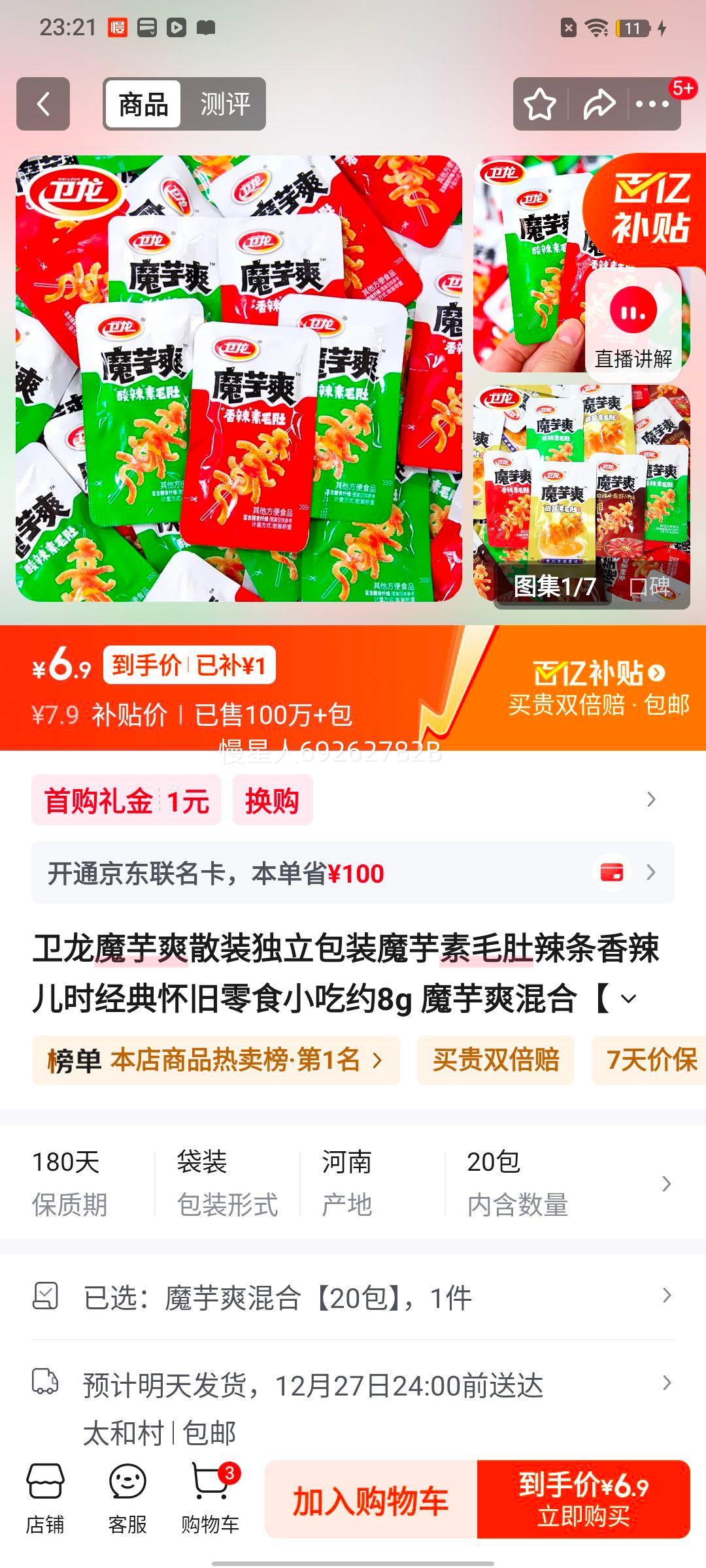Open the 换购 exchange purchase link
The image size is (706, 1568).
tap(273, 800)
